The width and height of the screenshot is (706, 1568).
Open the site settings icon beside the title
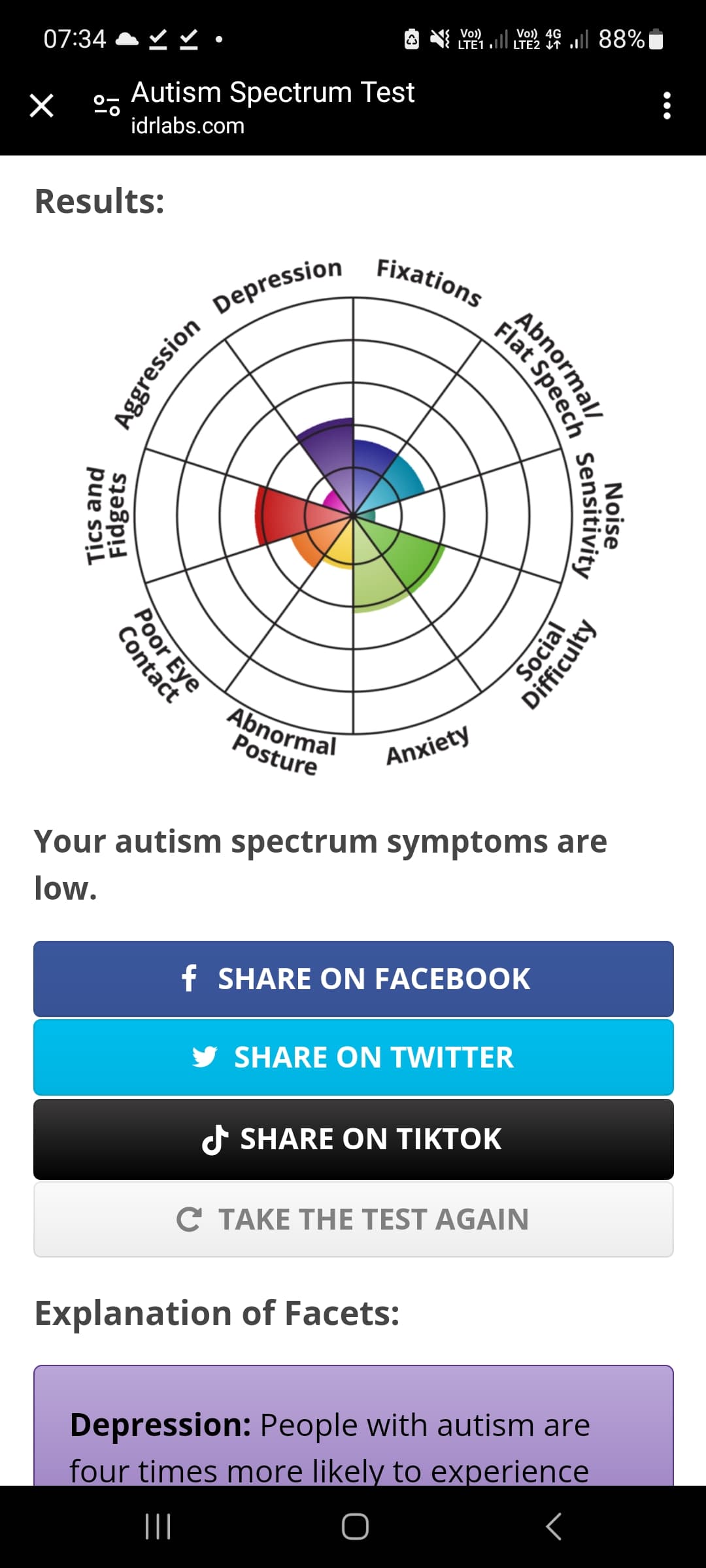click(x=107, y=105)
